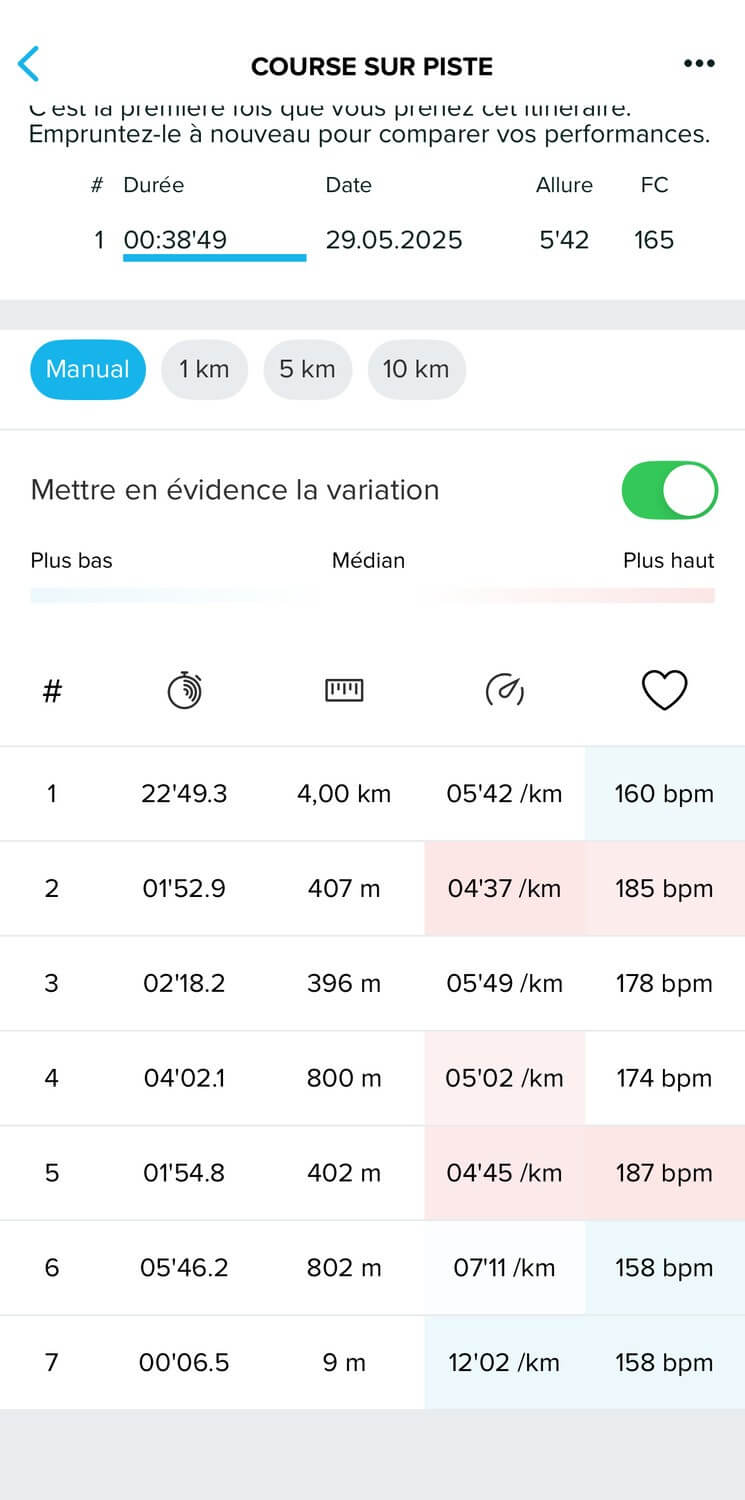745x1500 pixels.
Task: Open the 00:38'49 route attempt row
Action: [372, 240]
